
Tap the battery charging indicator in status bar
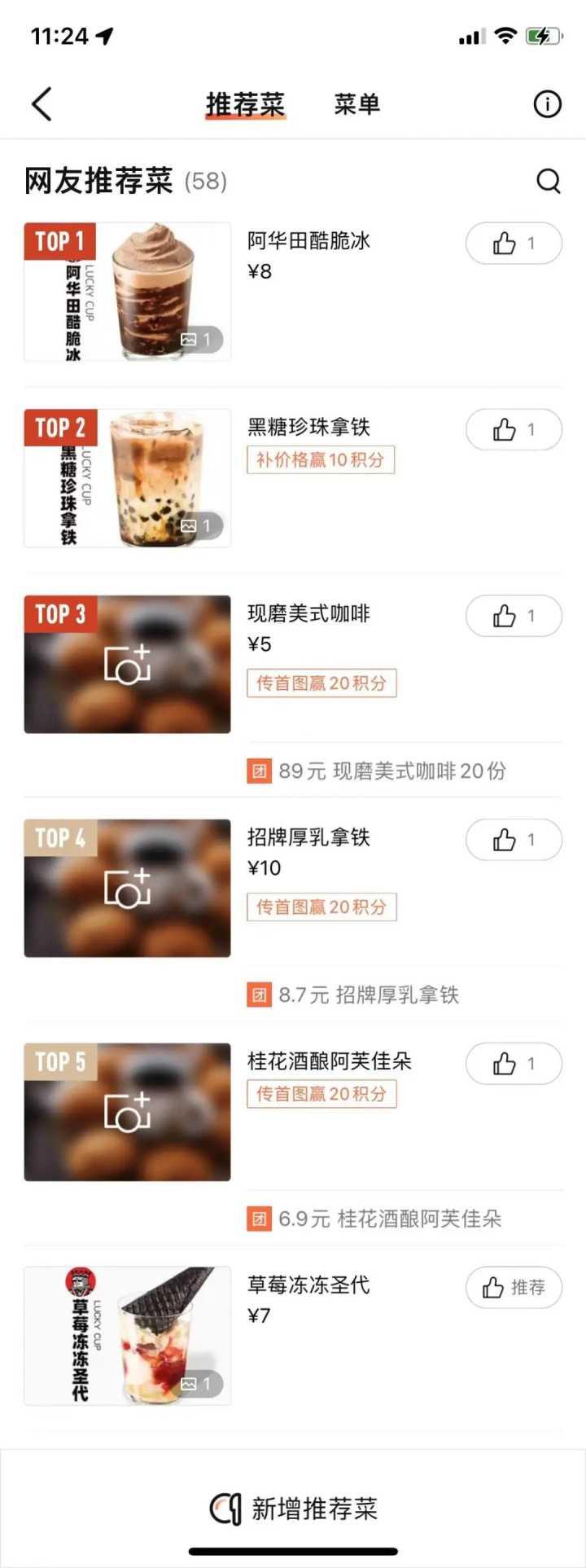click(544, 36)
